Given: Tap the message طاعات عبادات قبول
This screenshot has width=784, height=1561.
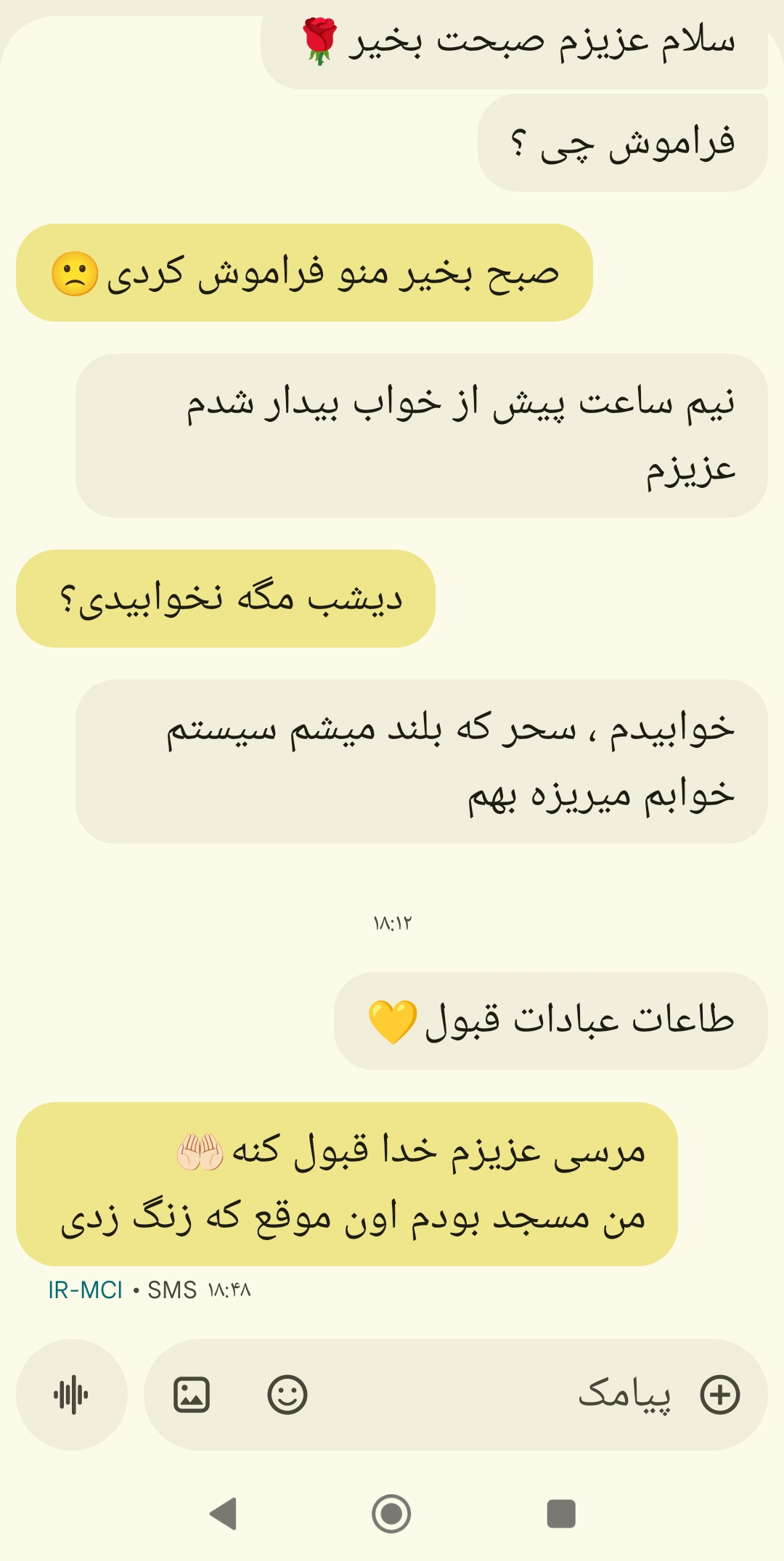Looking at the screenshot, I should point(550,1021).
